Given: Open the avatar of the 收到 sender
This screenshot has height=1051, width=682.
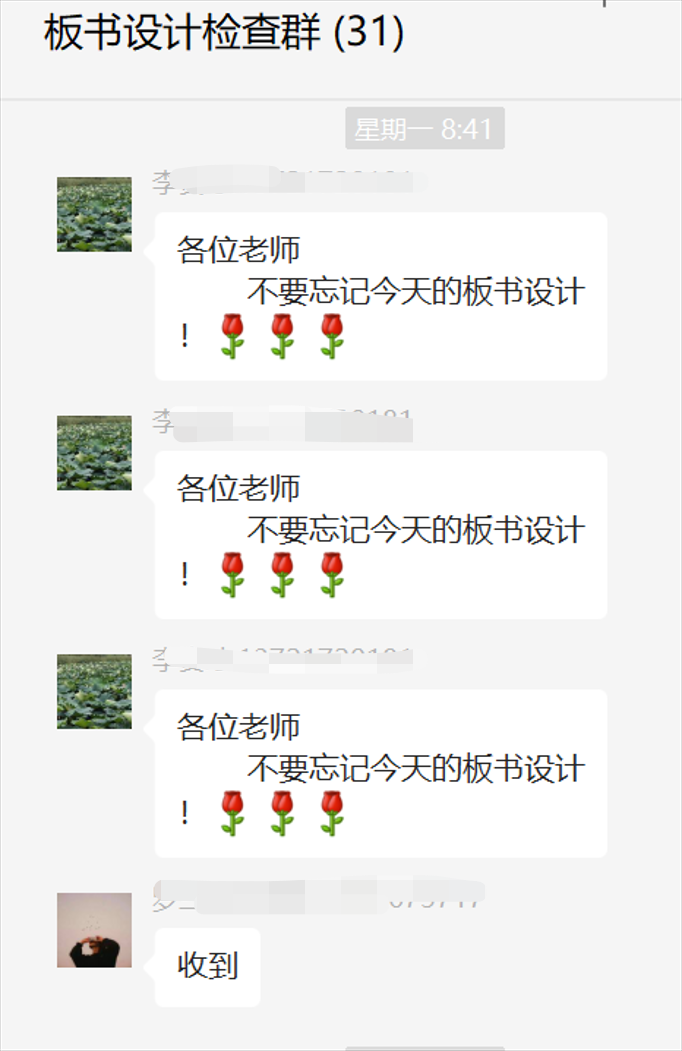Looking at the screenshot, I should tap(94, 929).
